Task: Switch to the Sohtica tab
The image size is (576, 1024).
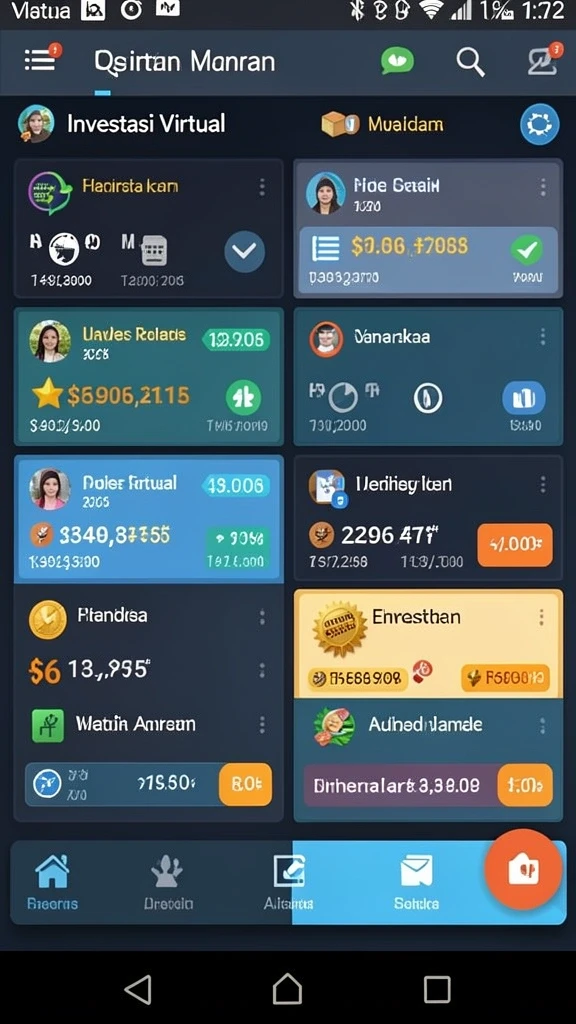Action: [416, 883]
